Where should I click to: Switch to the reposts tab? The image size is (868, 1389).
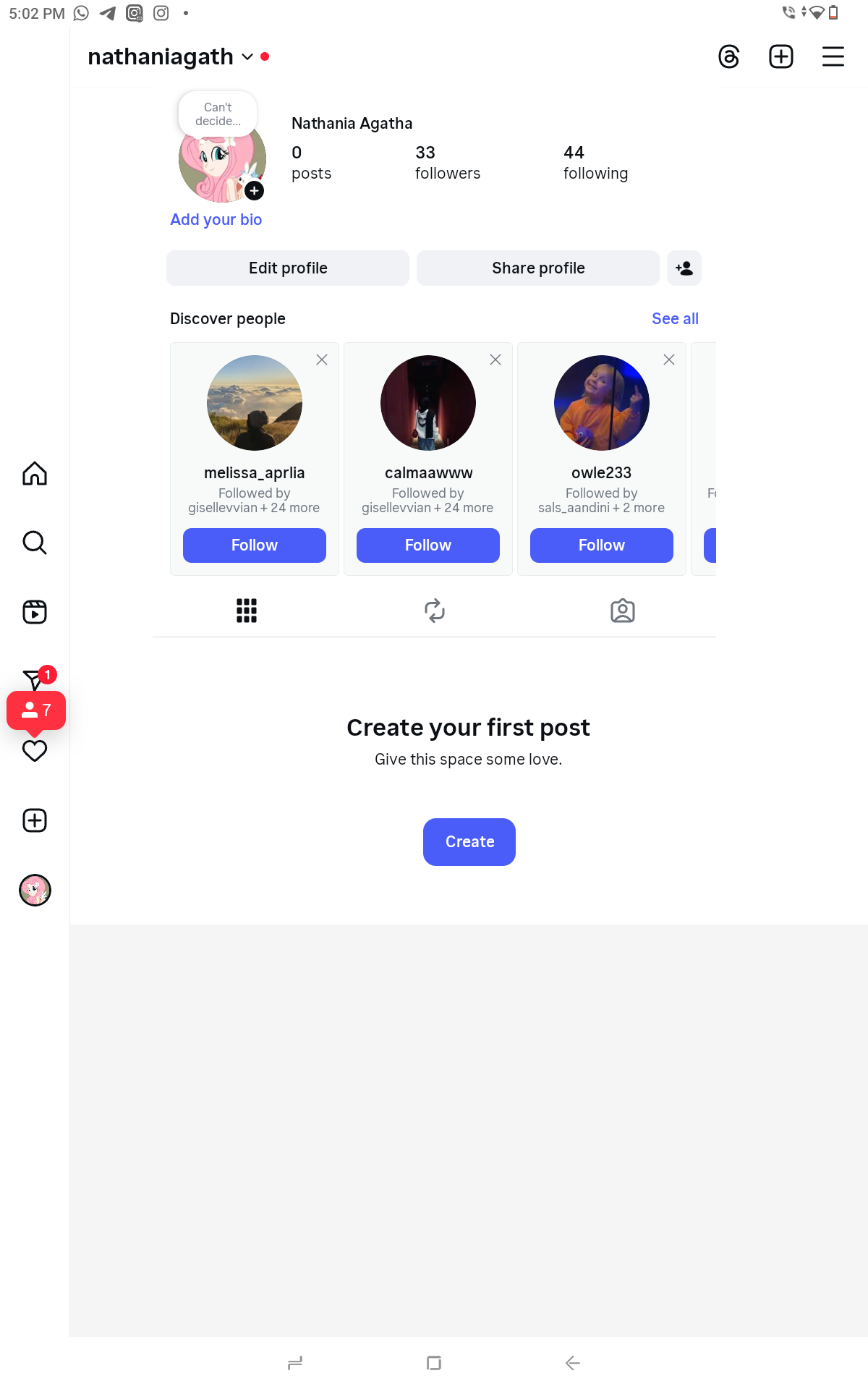tap(434, 611)
